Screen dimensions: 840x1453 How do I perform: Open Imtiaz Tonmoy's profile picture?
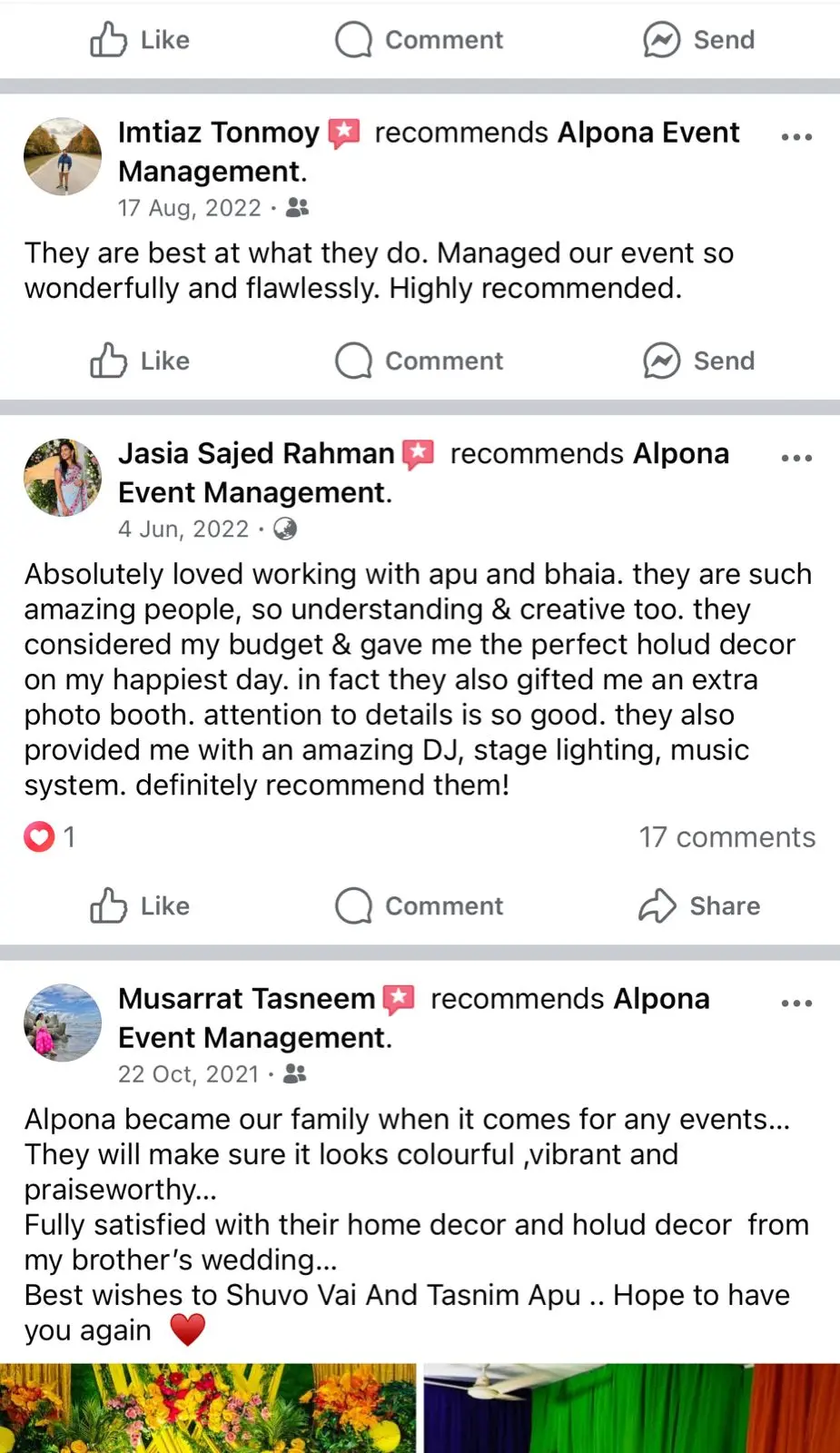click(63, 156)
